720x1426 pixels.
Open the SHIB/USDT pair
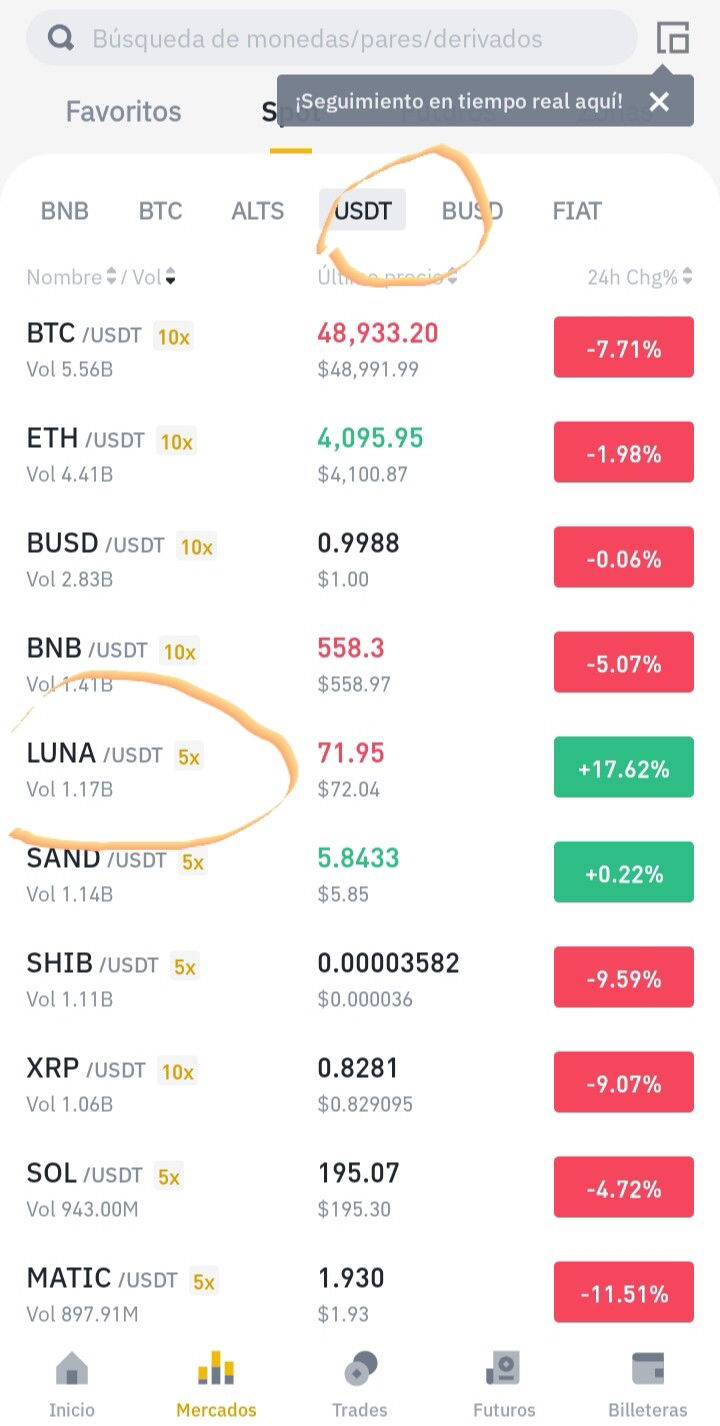pos(360,979)
